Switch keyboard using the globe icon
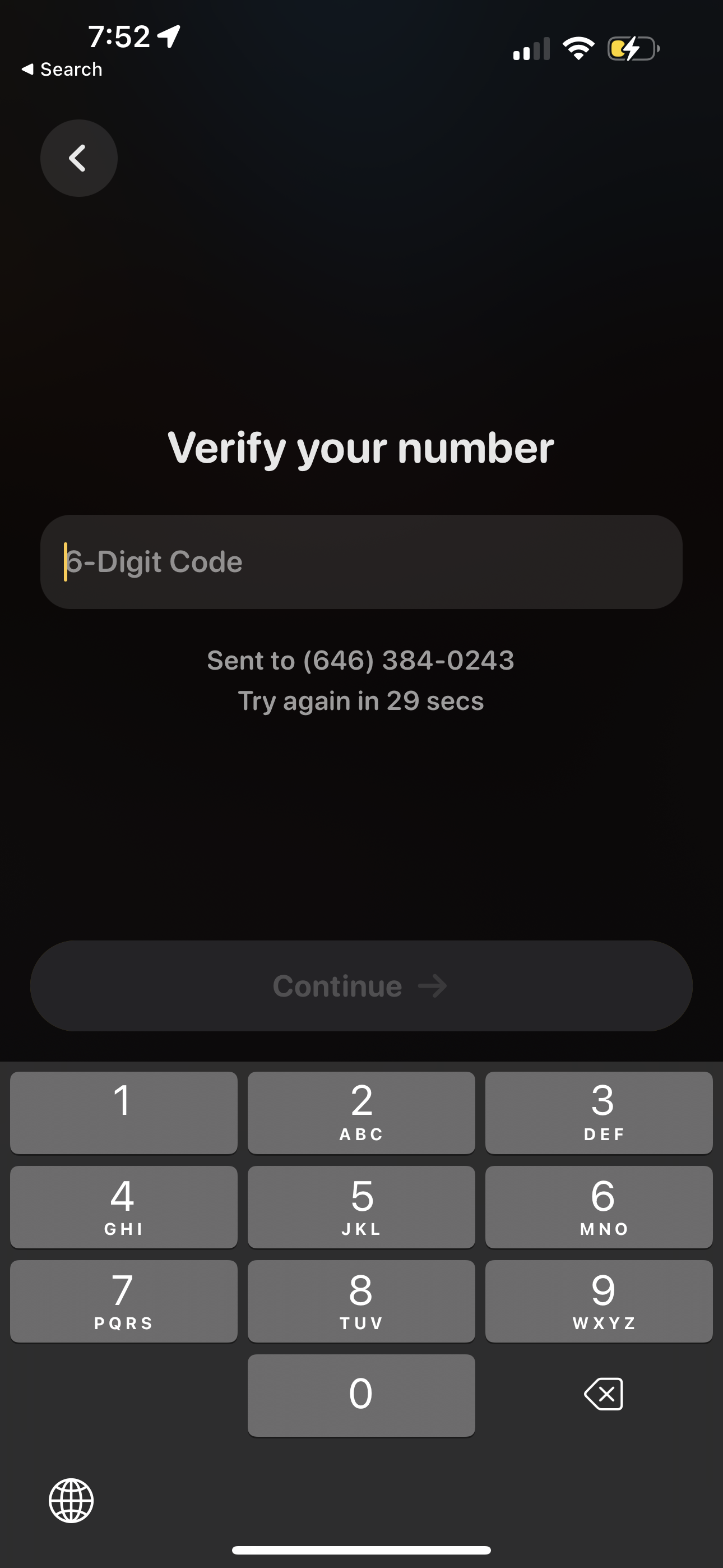 point(71,1501)
